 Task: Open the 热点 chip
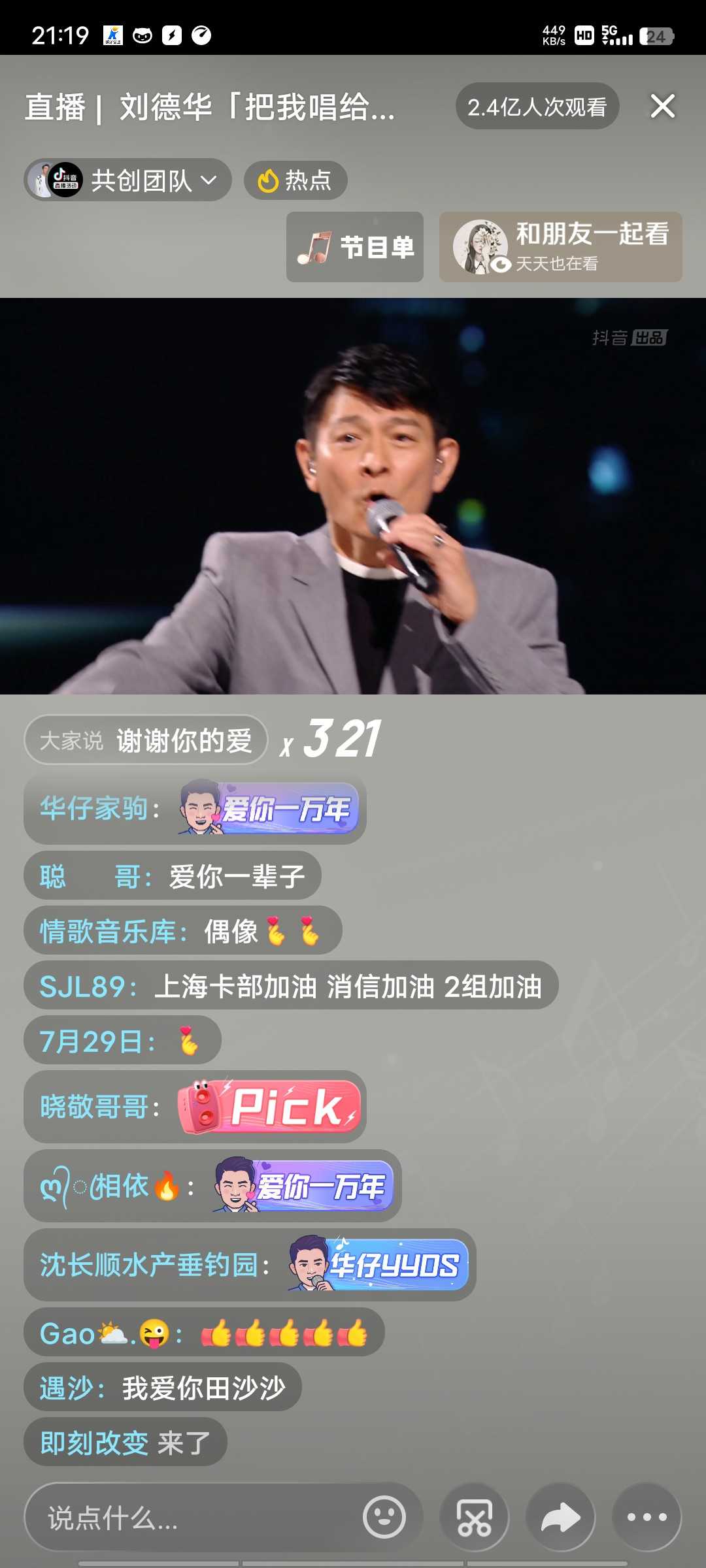coord(295,180)
